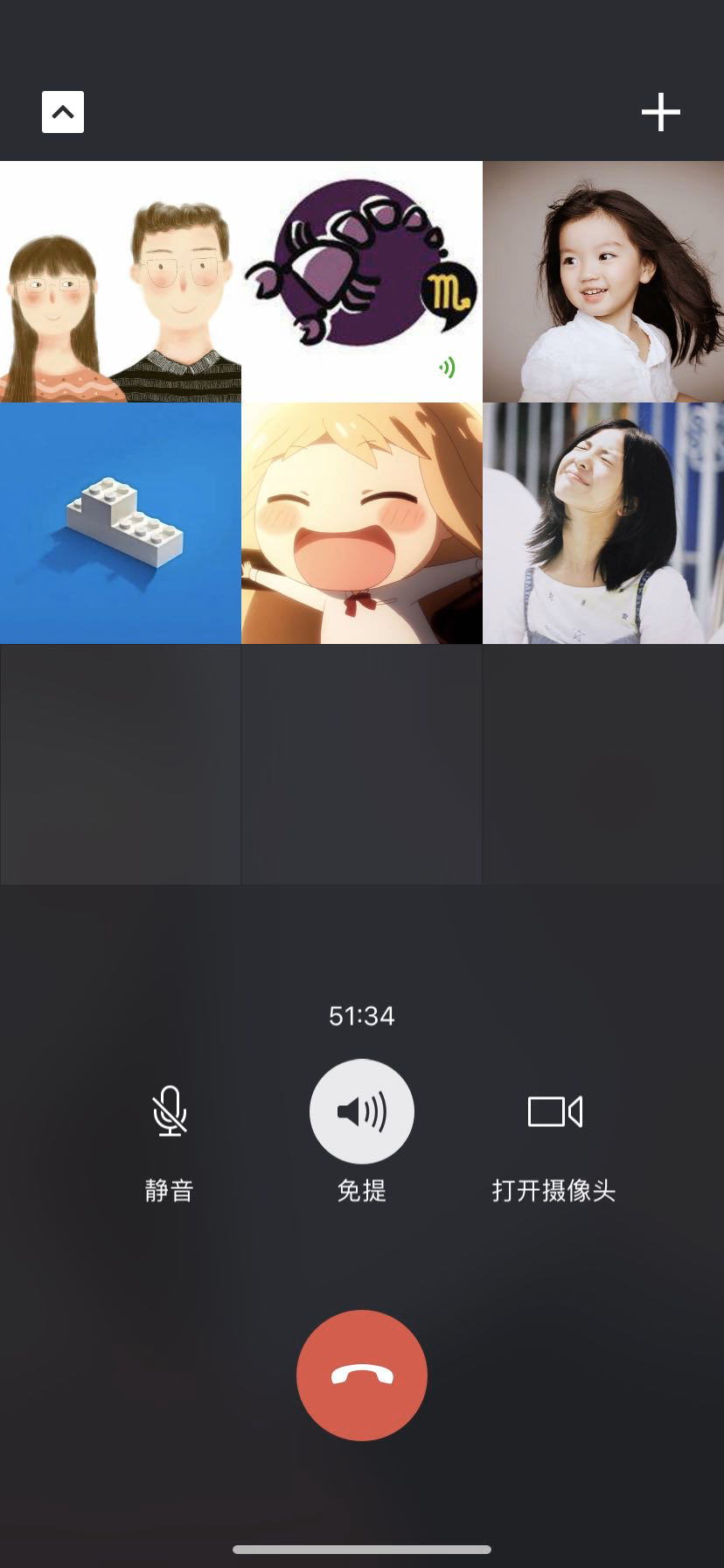This screenshot has height=1568, width=724.
Task: Mute your microphone
Action: [x=170, y=1112]
